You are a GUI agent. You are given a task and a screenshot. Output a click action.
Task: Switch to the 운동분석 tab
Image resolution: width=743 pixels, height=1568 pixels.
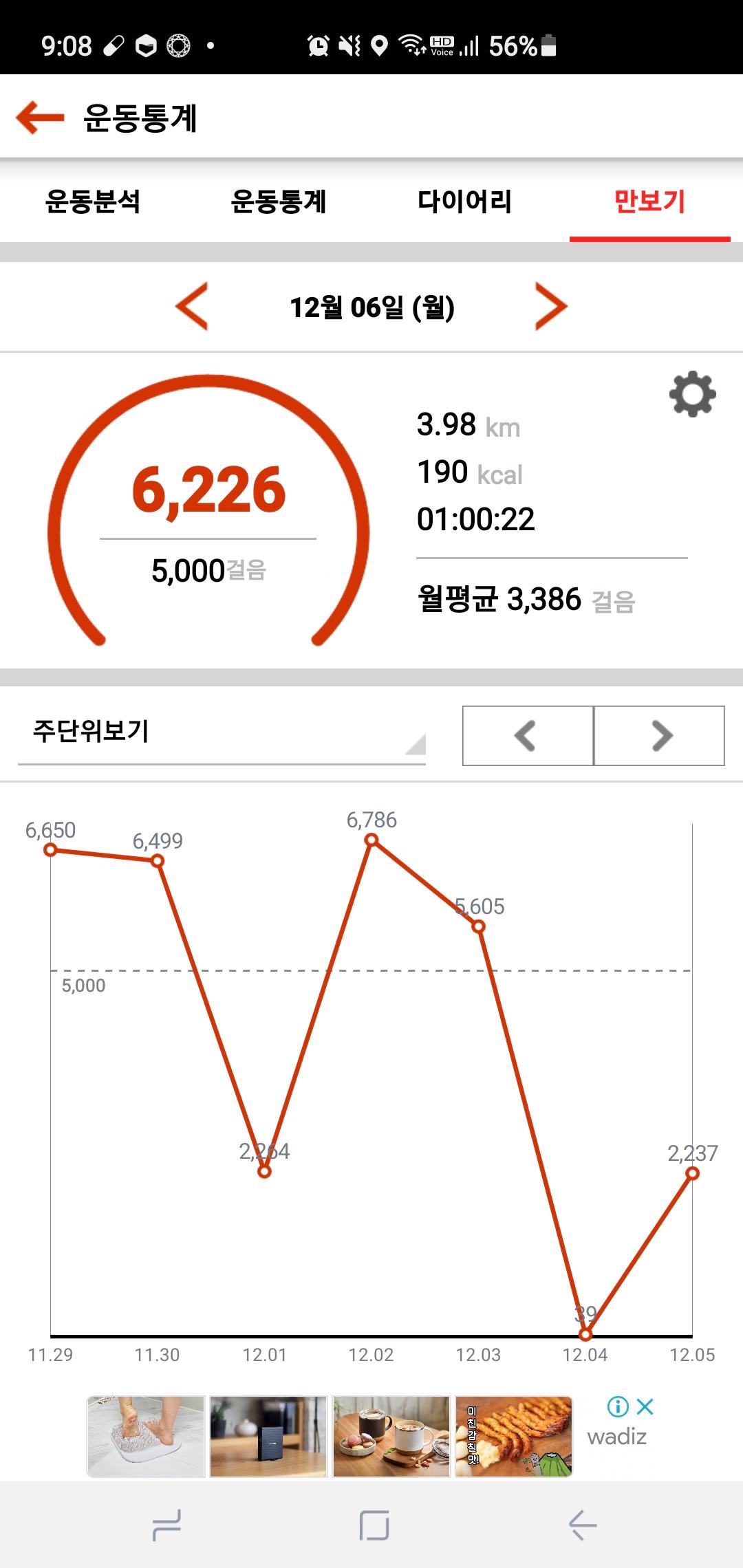(92, 202)
